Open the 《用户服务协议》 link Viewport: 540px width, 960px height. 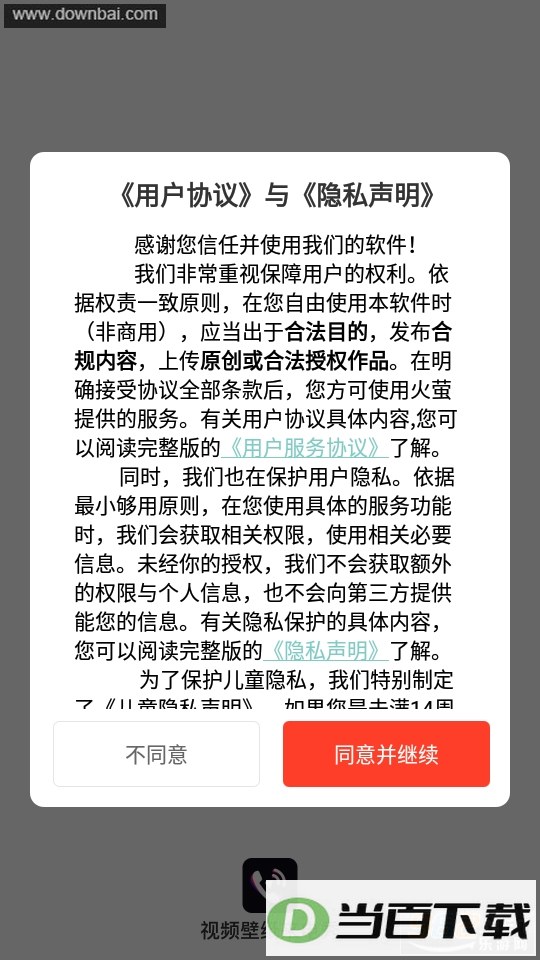[304, 448]
